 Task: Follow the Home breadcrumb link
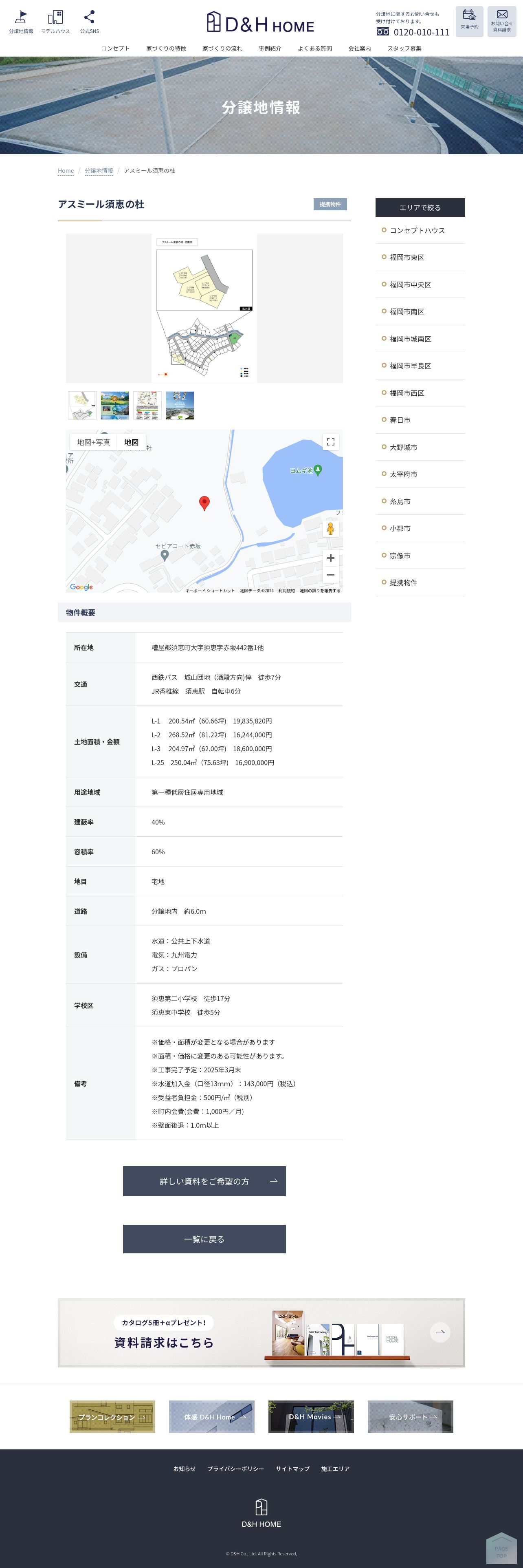coord(66,171)
